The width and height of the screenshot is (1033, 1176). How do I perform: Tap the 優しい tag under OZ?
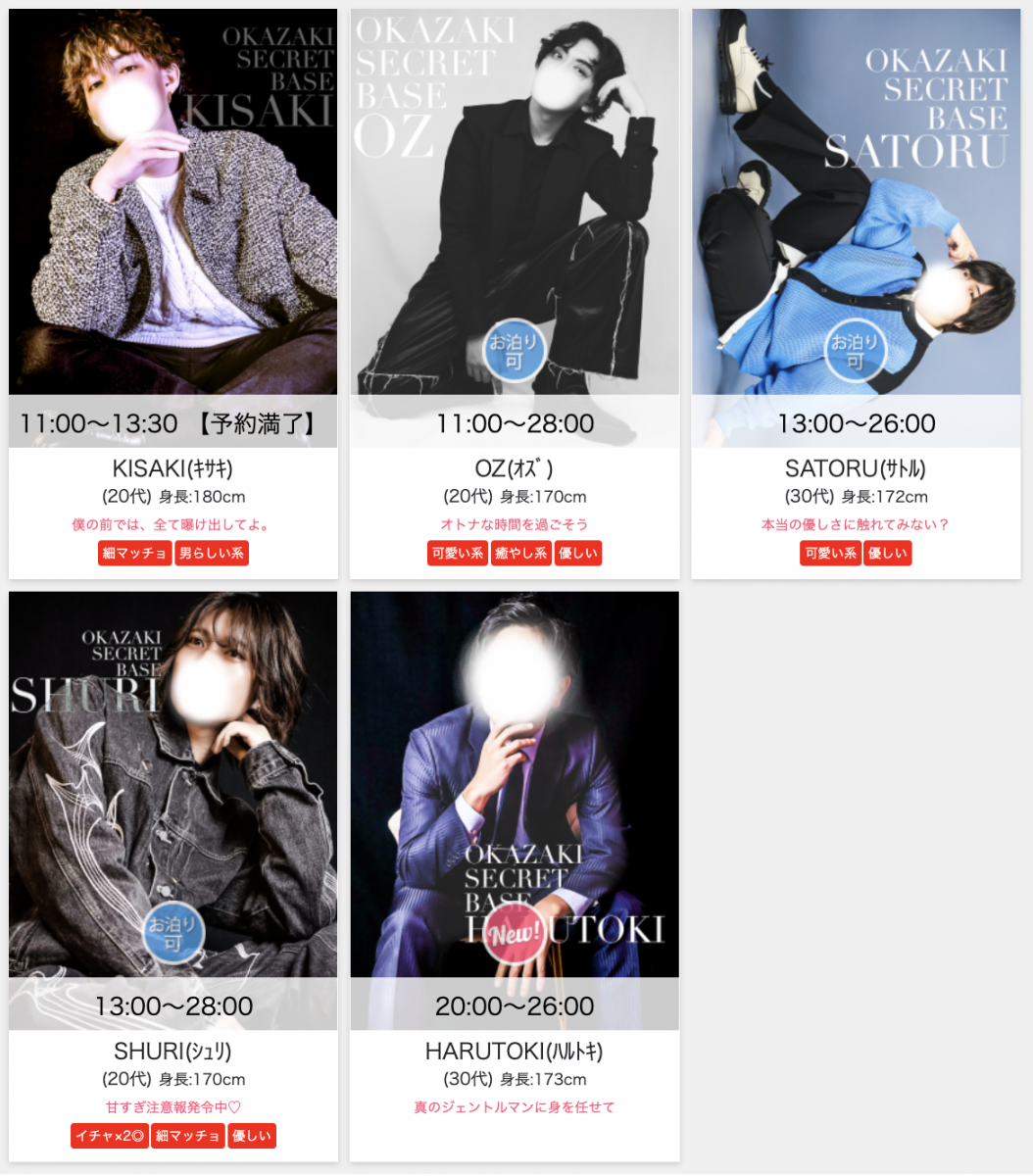tap(578, 554)
